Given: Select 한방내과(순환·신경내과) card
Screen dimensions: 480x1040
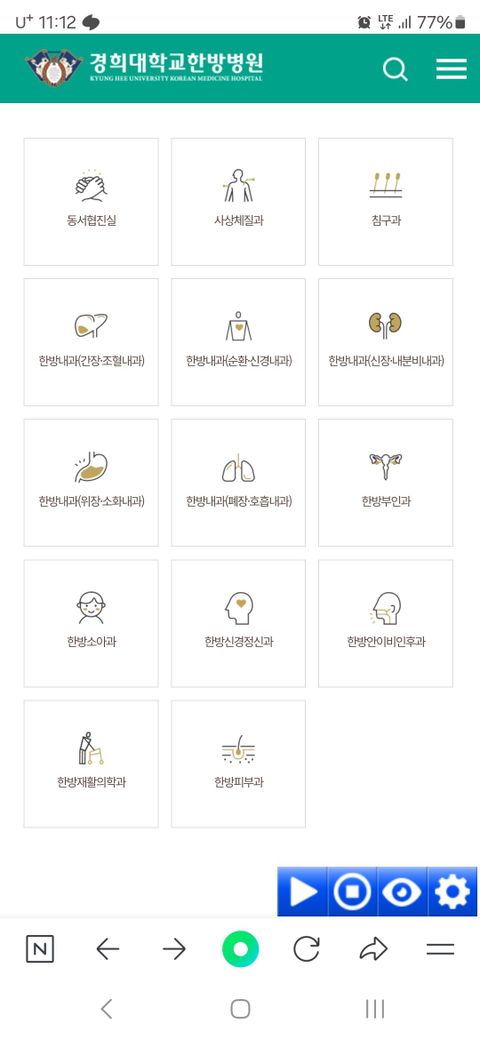Looking at the screenshot, I should pos(238,342).
